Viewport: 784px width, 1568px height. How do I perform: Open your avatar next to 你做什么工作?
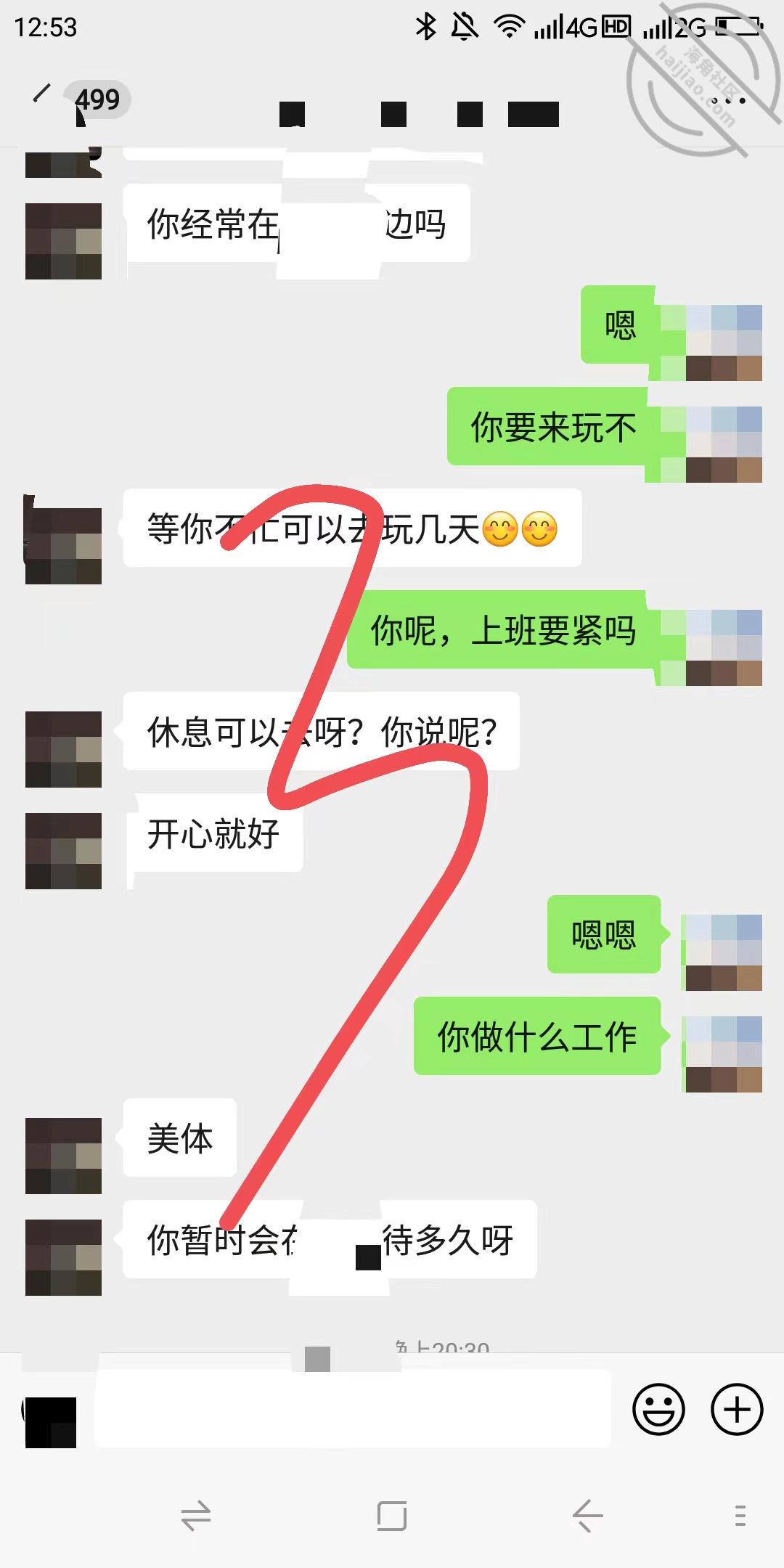[723, 1054]
